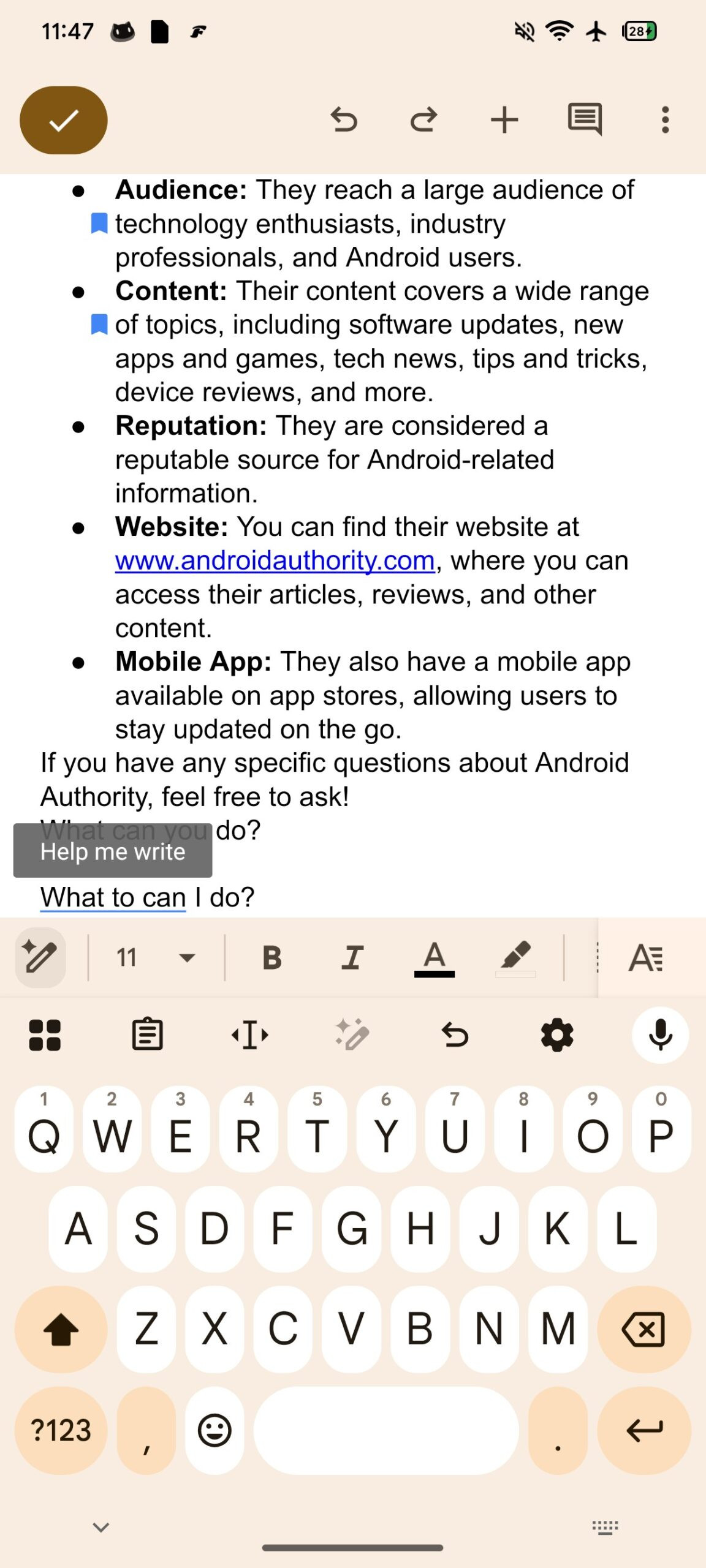Image resolution: width=706 pixels, height=1568 pixels.
Task: Expand the font size 11 dropdown
Action: click(x=156, y=957)
